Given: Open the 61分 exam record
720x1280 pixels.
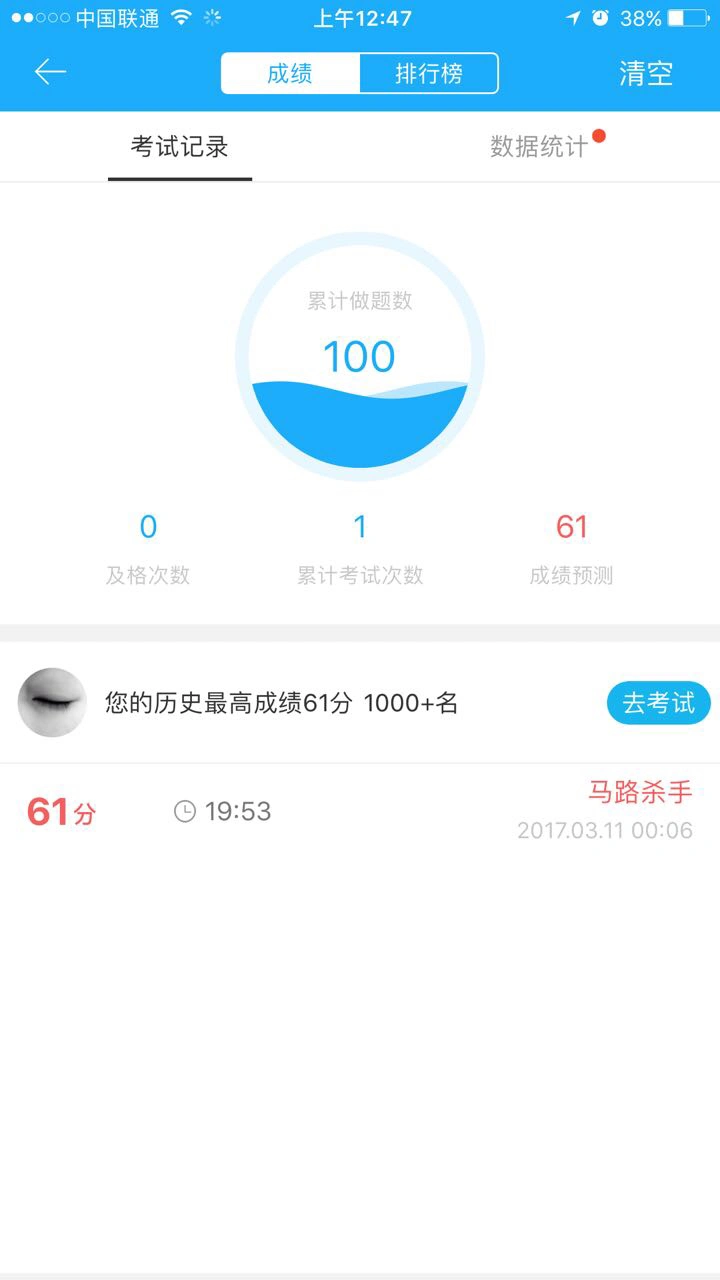Looking at the screenshot, I should pos(360,811).
